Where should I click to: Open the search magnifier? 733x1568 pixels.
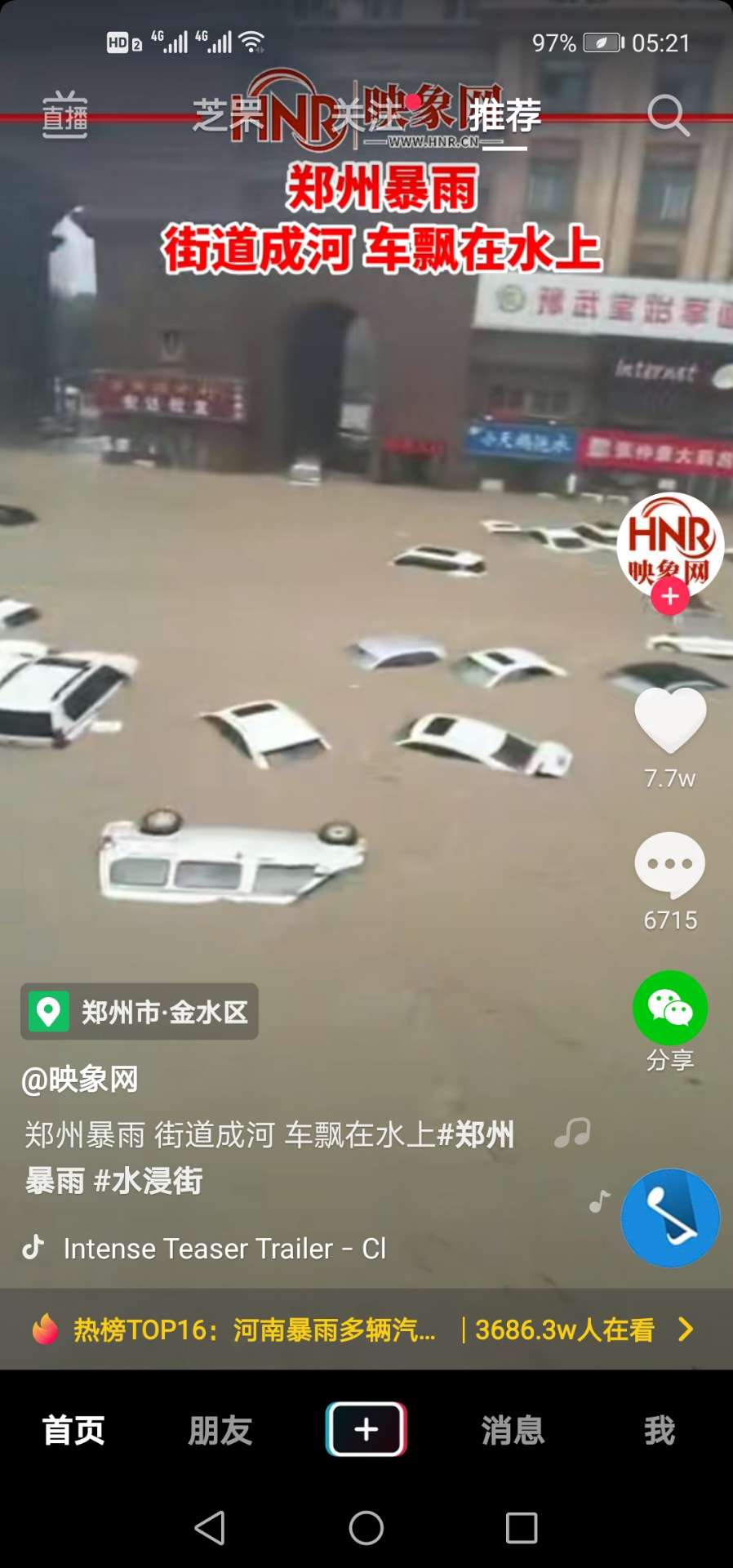[x=669, y=115]
